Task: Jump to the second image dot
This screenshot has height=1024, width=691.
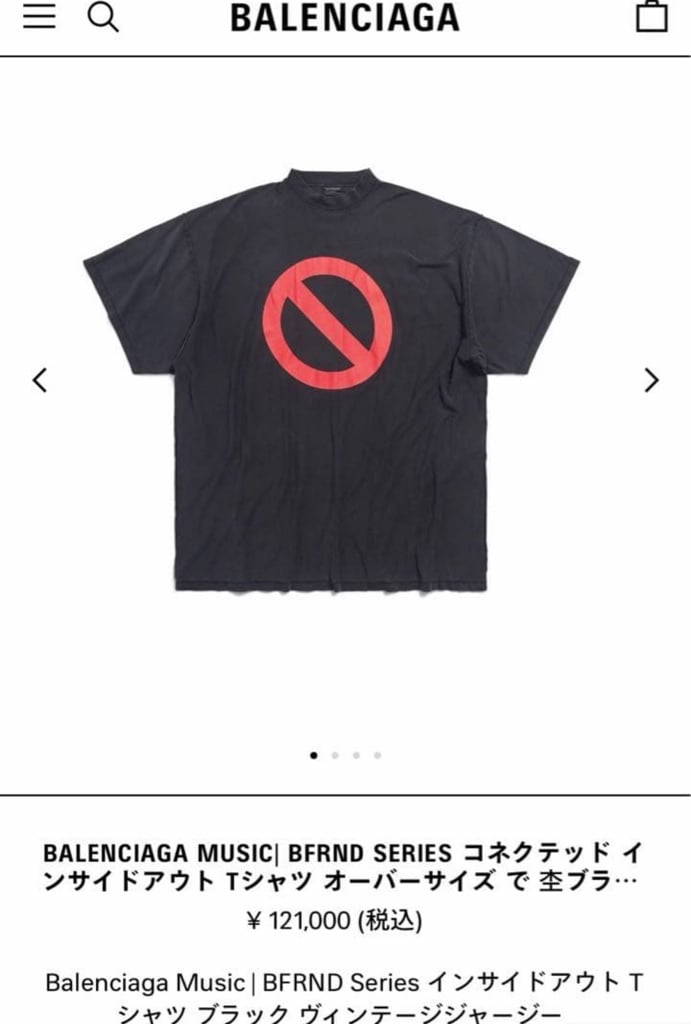Action: (x=335, y=756)
